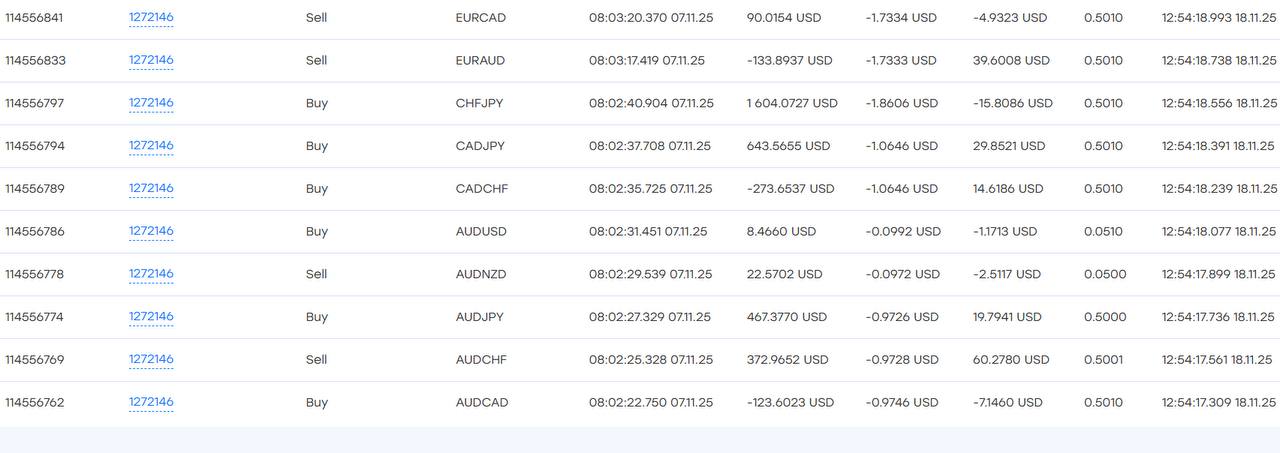This screenshot has height=453, width=1280.
Task: Tap the 1272146 link in CADJPY row
Action: click(x=151, y=145)
